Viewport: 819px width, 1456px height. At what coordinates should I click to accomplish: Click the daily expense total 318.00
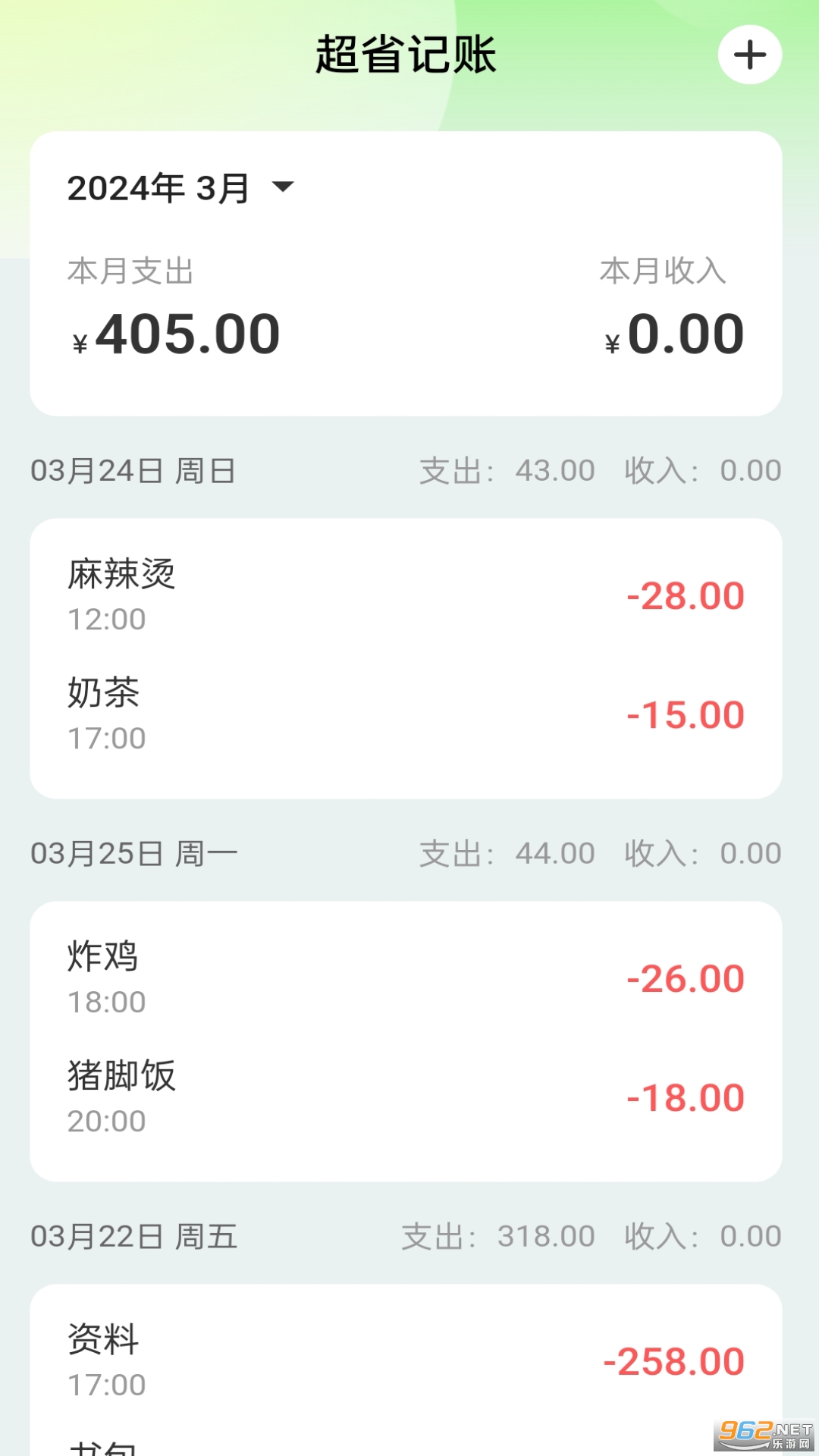coord(544,1236)
